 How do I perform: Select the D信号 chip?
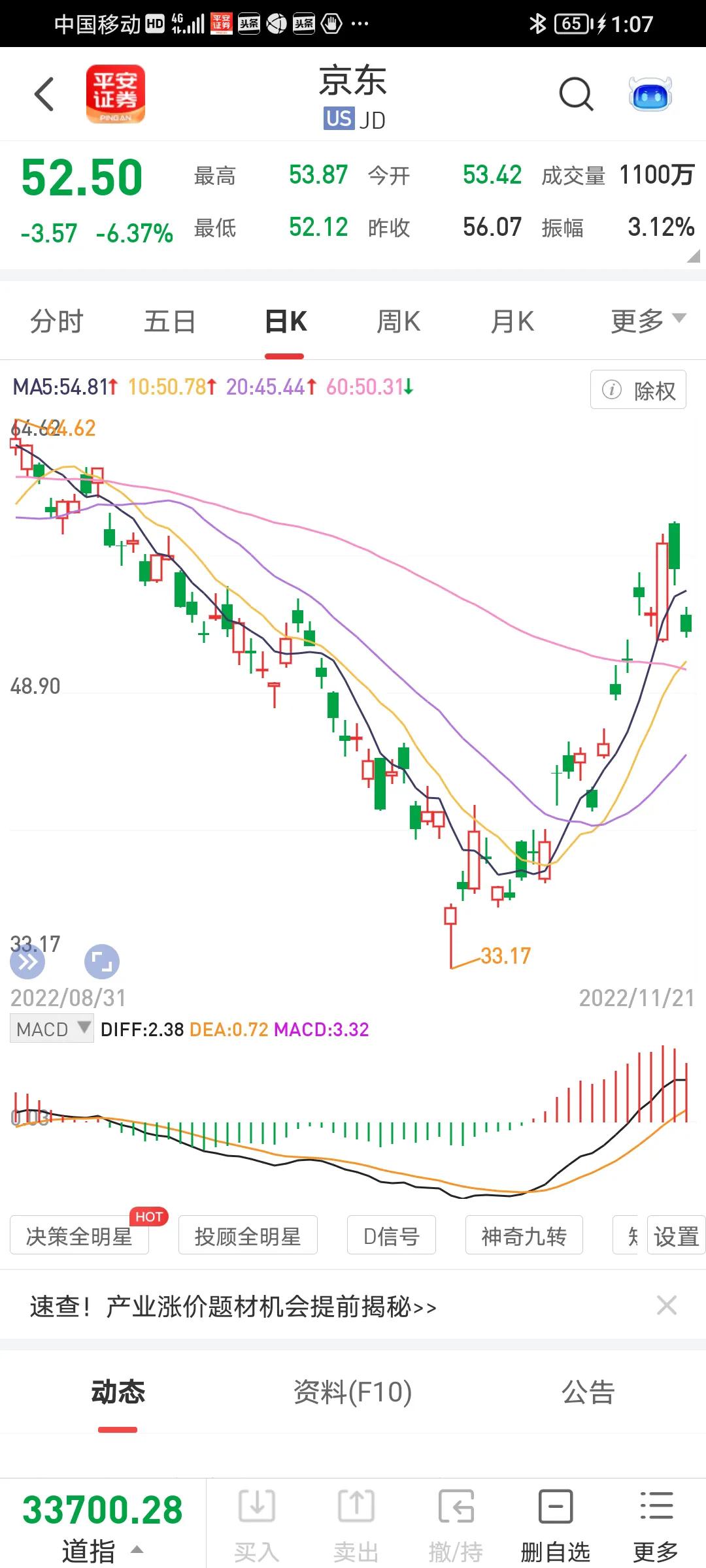[391, 1235]
